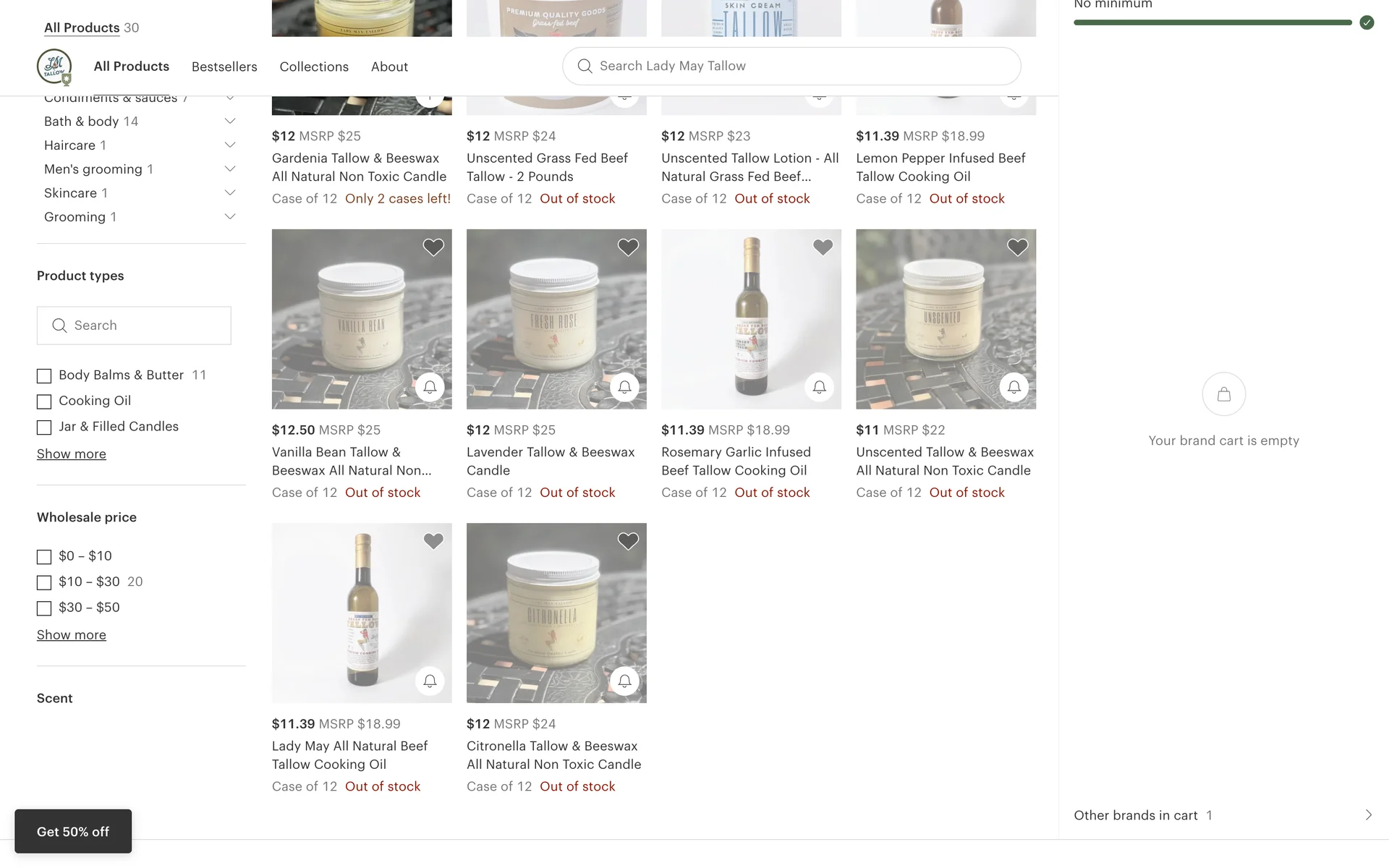
Task: Open the Citronella Tallow & Beeswax candle
Action: (553, 754)
